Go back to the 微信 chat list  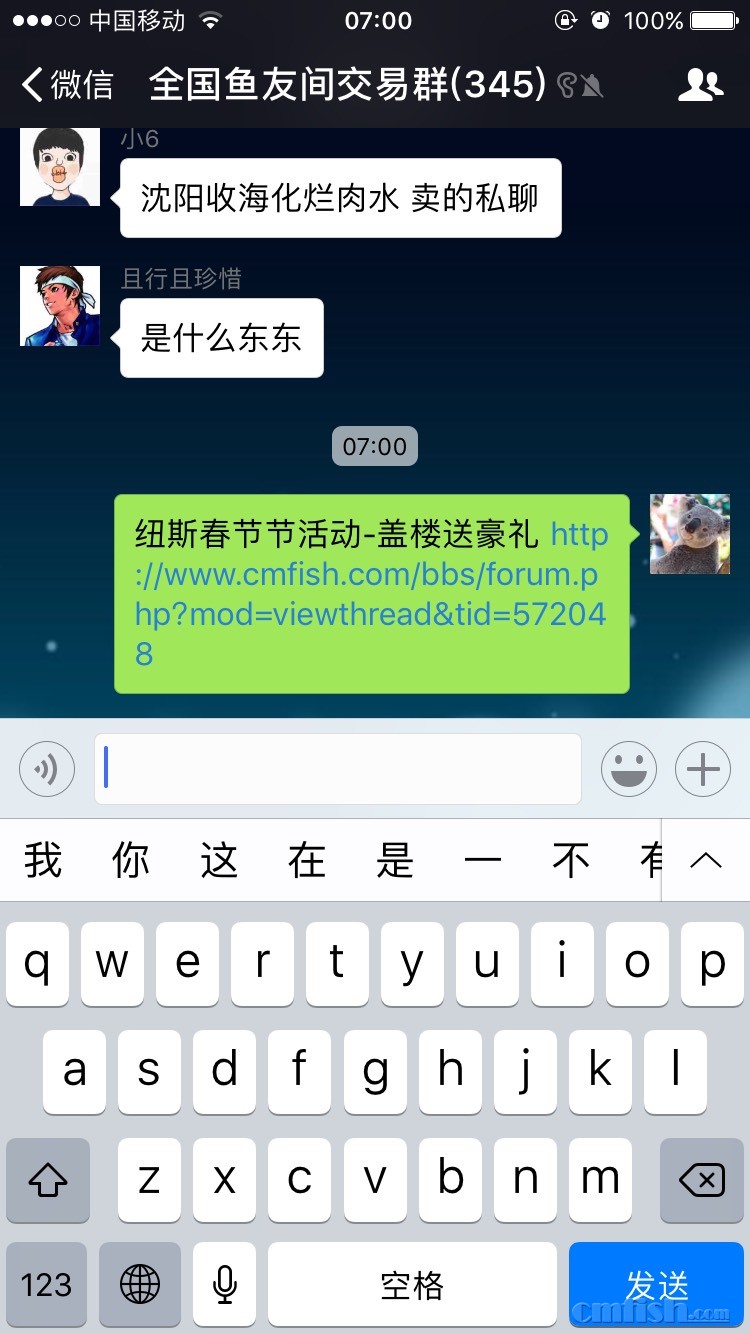coord(68,85)
